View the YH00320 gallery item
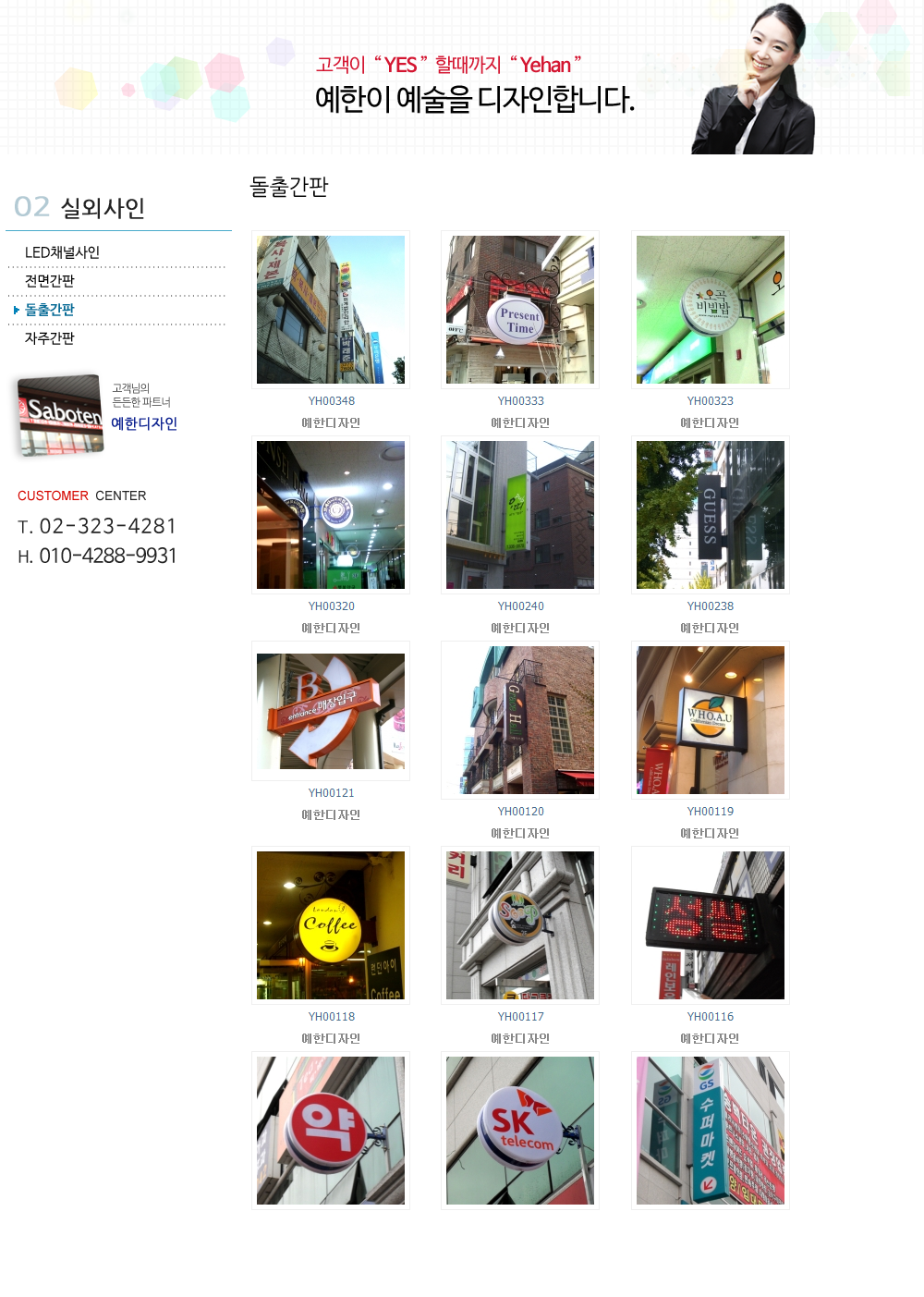 point(331,515)
